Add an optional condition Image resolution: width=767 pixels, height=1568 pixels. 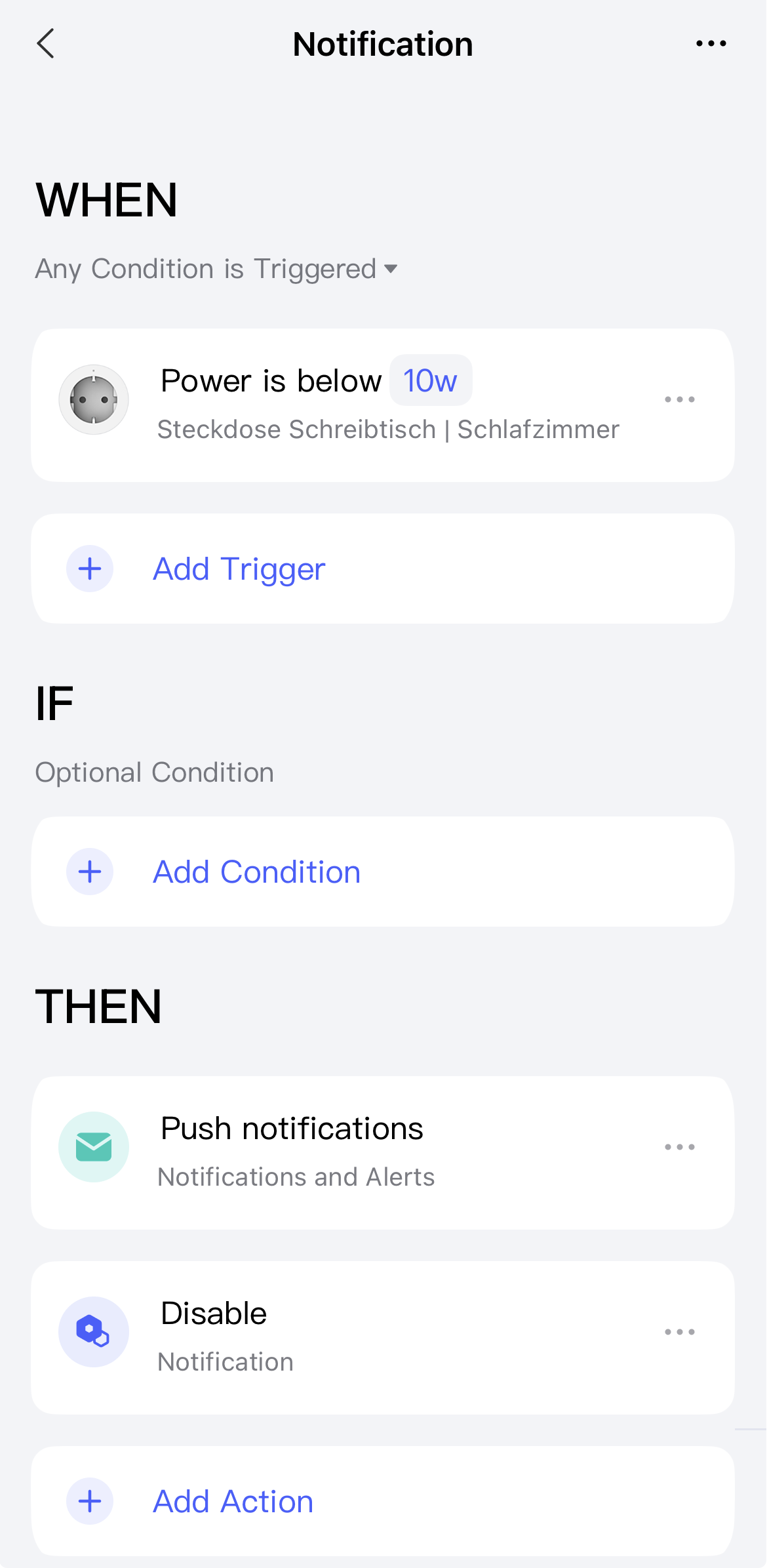coord(256,872)
